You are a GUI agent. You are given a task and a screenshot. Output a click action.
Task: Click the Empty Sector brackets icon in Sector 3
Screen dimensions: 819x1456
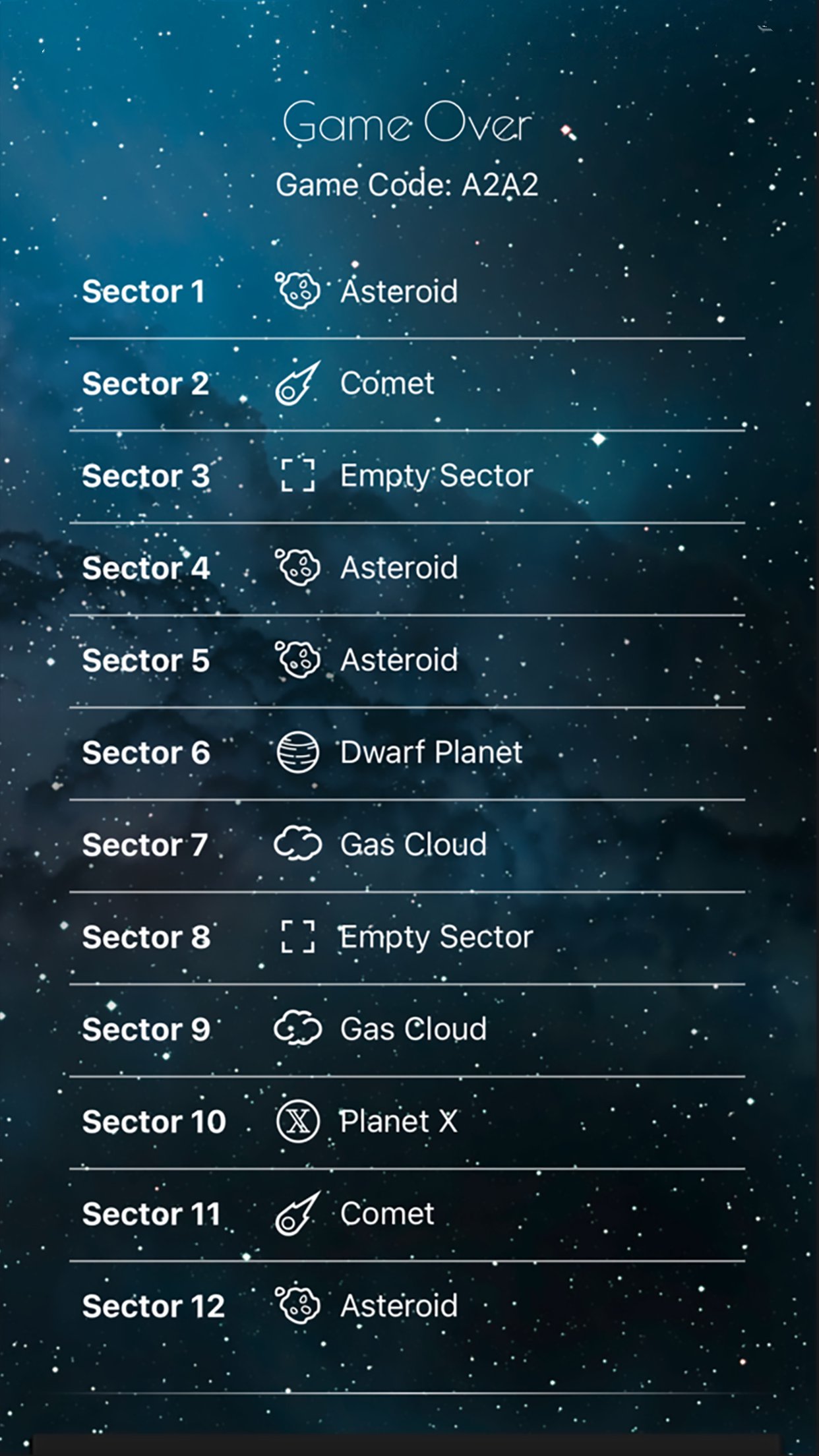click(300, 476)
